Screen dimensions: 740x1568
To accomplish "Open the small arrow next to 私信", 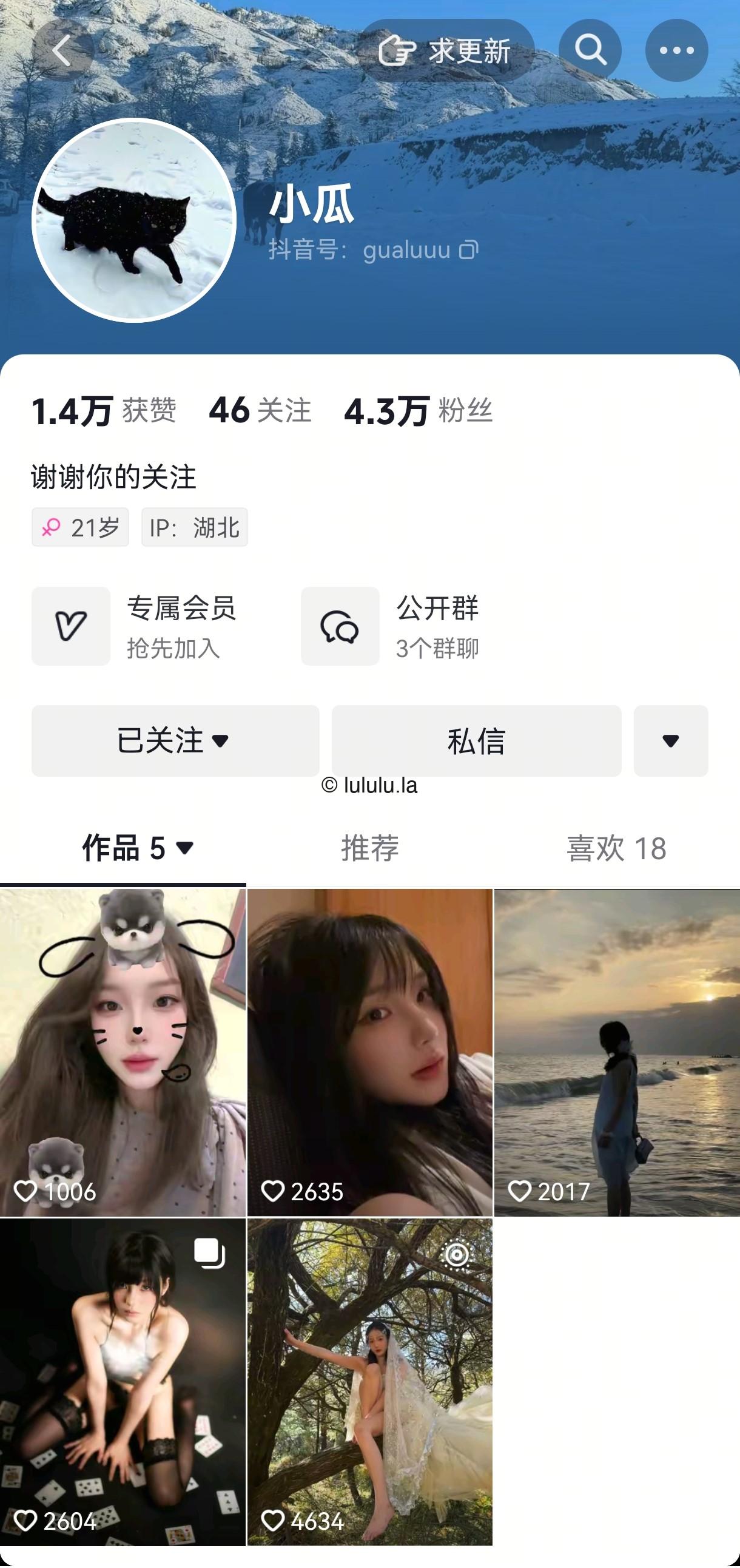I will coord(670,742).
